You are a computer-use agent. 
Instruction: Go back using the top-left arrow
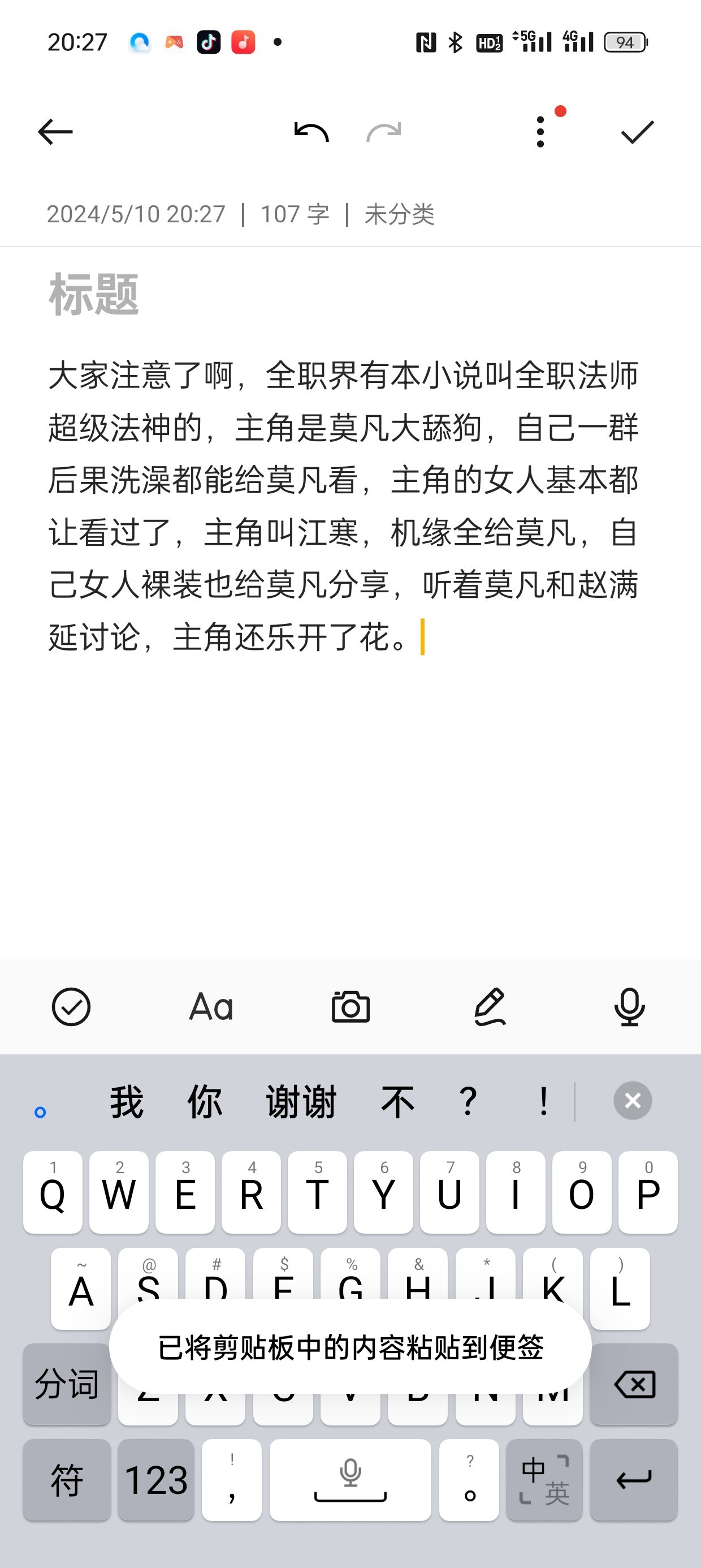pyautogui.click(x=55, y=132)
